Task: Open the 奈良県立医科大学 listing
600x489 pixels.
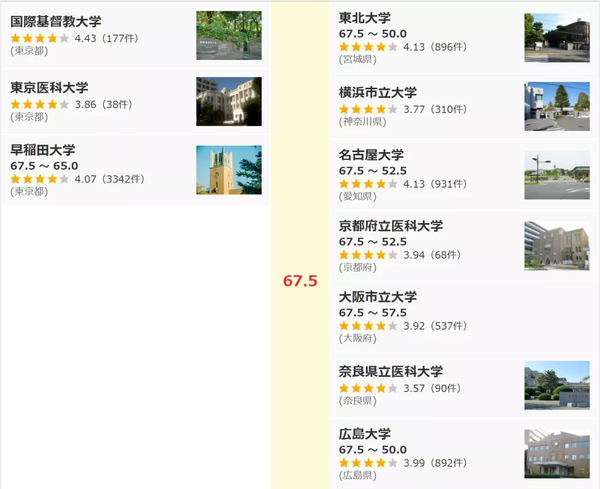Action: pos(390,371)
